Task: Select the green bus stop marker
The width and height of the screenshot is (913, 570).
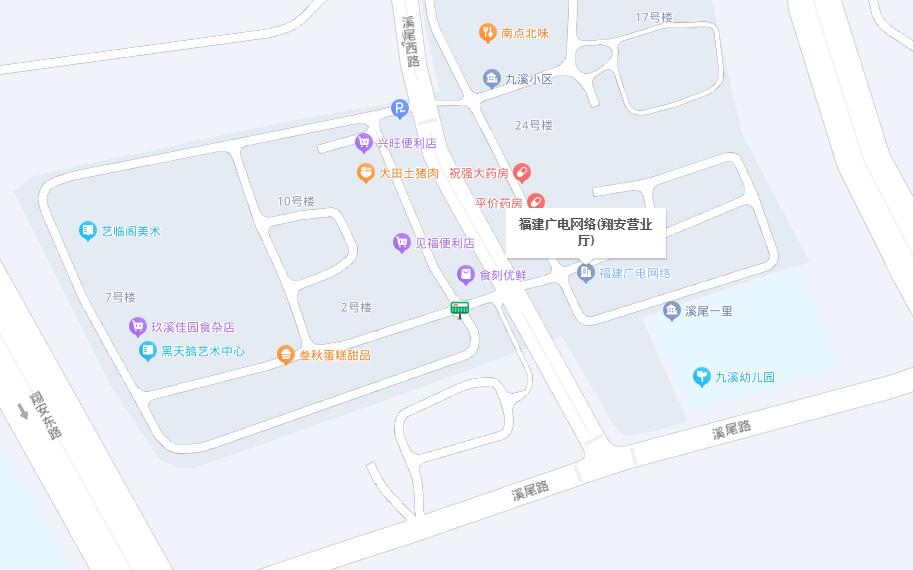Action: 460,309
